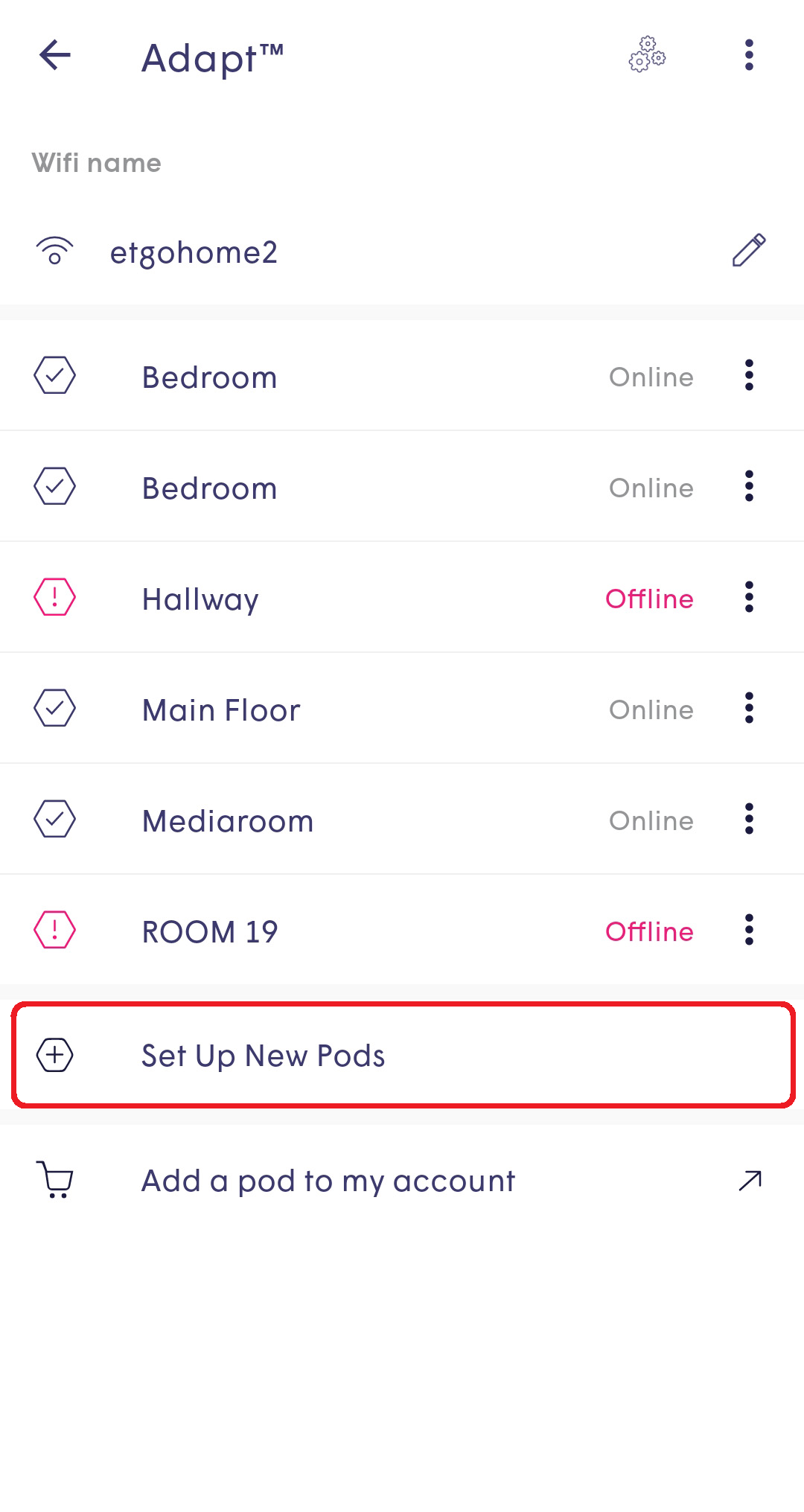804x1512 pixels.
Task: Open the settings gears icon
Action: (646, 56)
